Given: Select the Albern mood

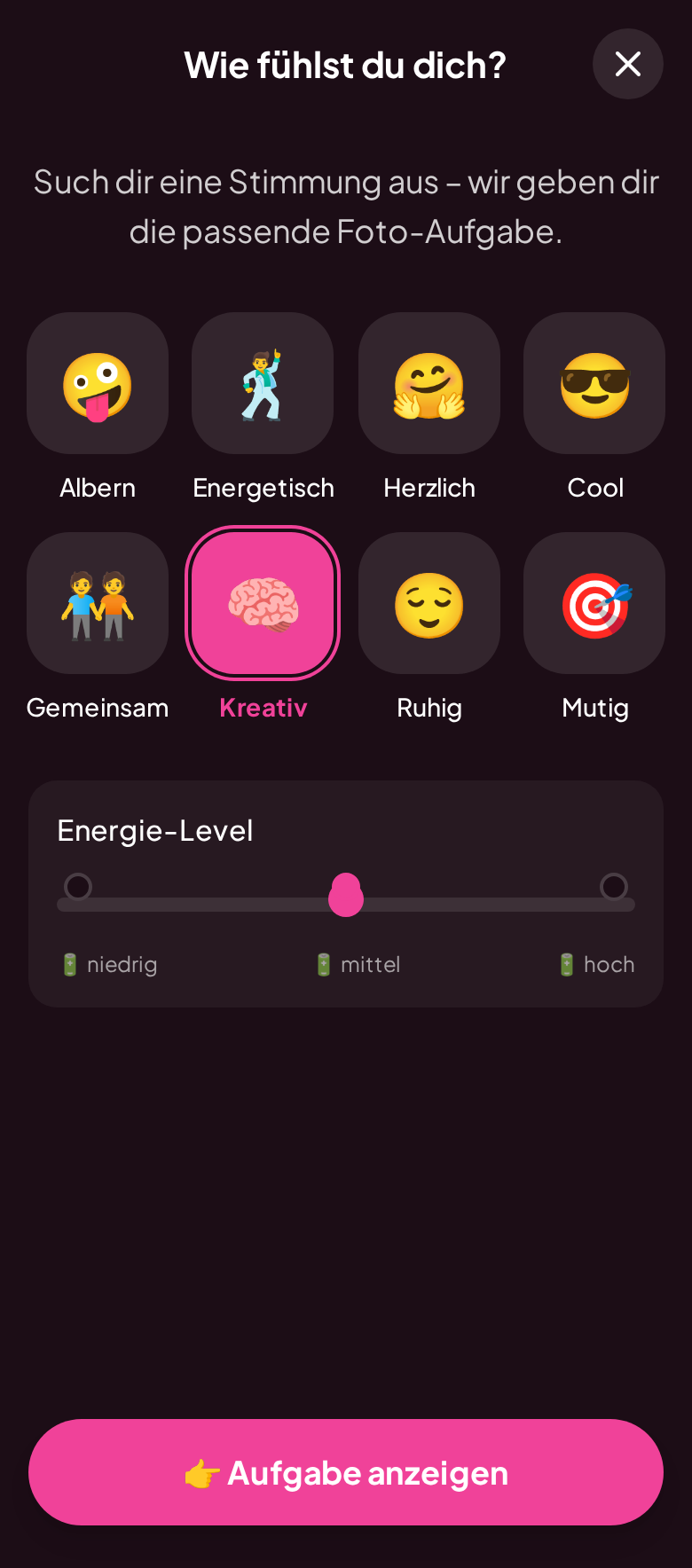Looking at the screenshot, I should pos(98,383).
